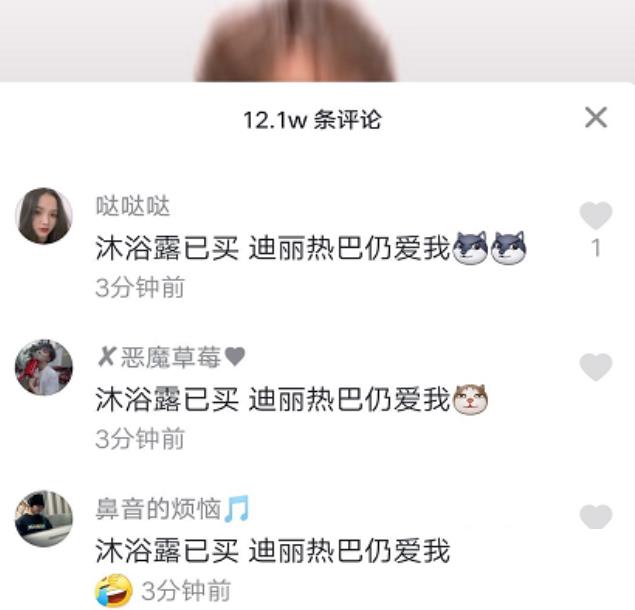635x610 pixels.
Task: Open 鼻音的烦恼's profile avatar
Action: click(44, 518)
